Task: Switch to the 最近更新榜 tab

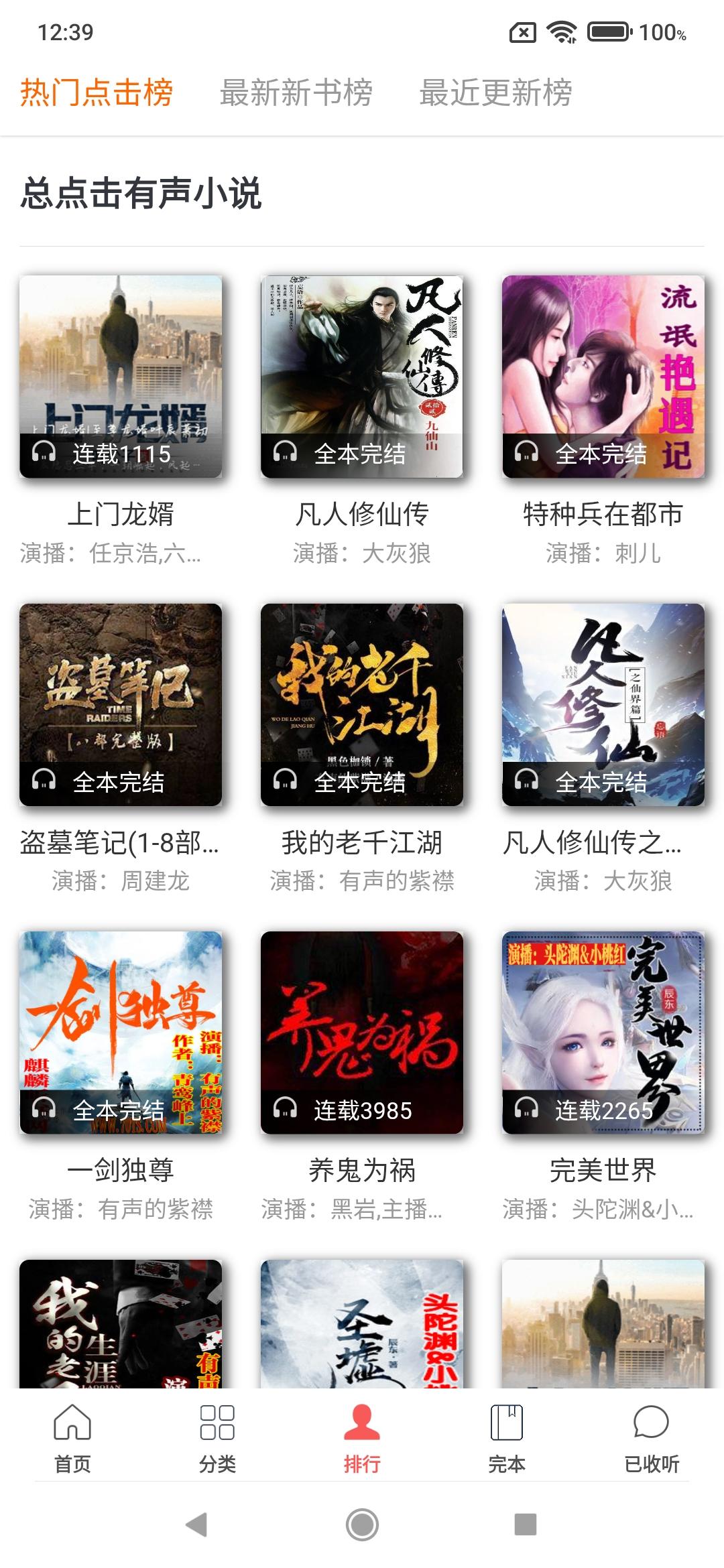Action: pos(495,92)
